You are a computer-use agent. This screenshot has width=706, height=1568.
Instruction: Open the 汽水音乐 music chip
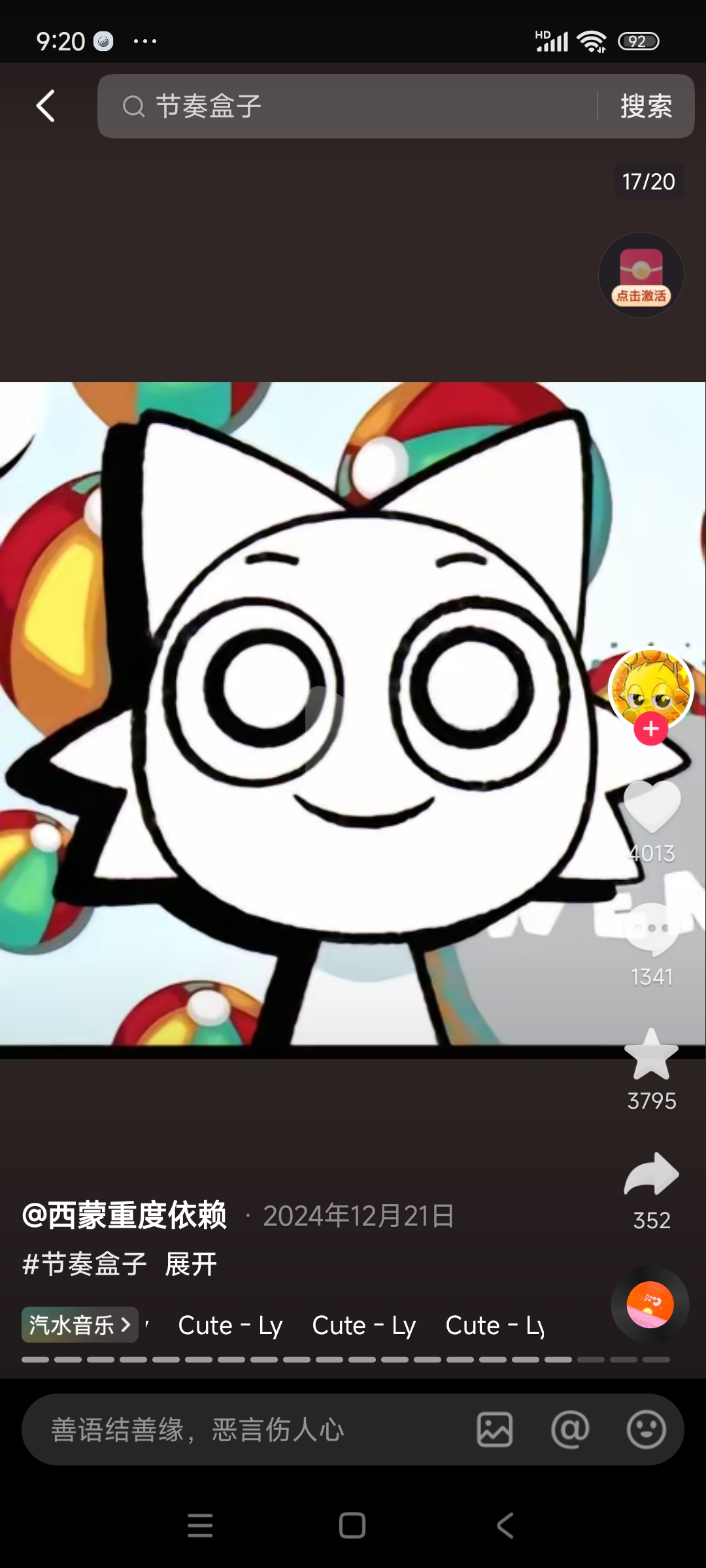(x=80, y=1325)
